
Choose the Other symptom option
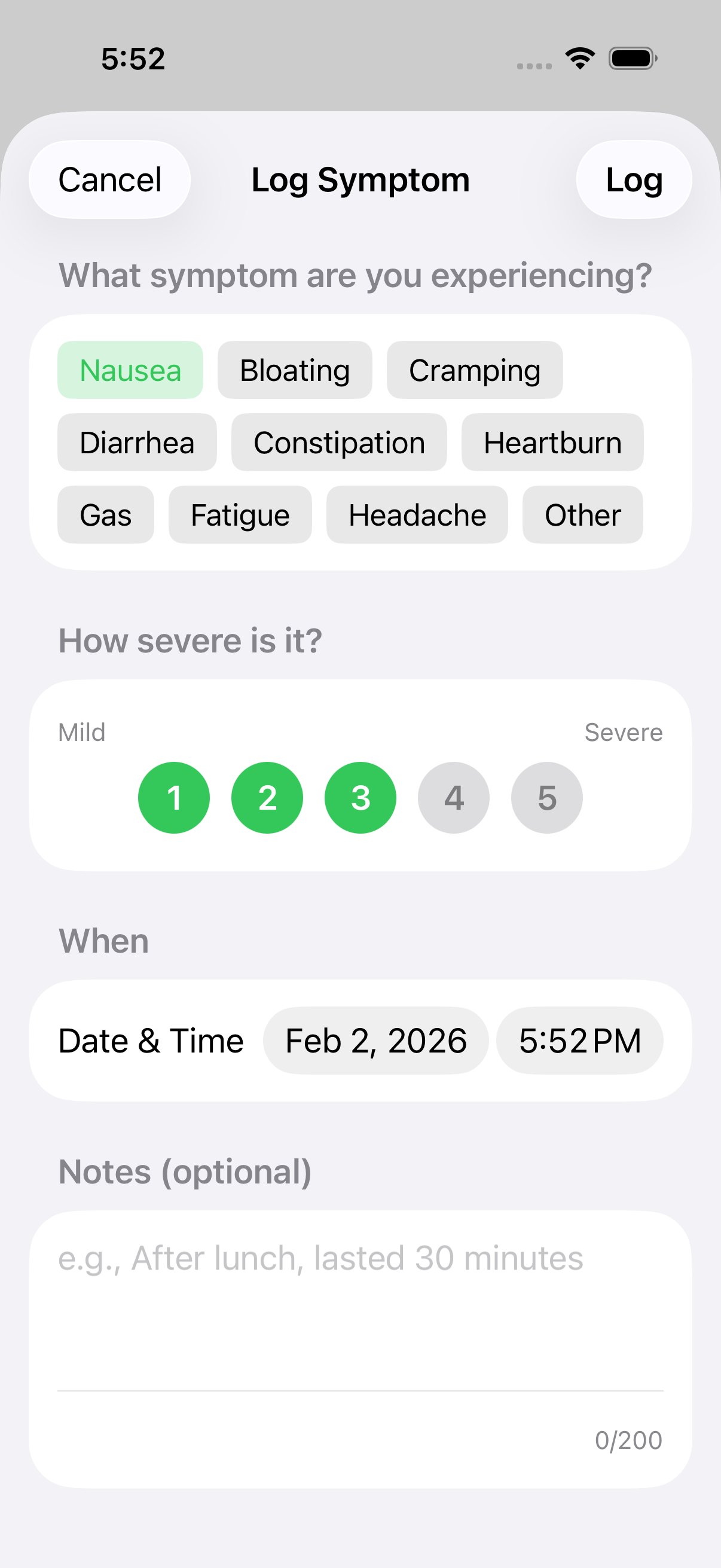582,514
